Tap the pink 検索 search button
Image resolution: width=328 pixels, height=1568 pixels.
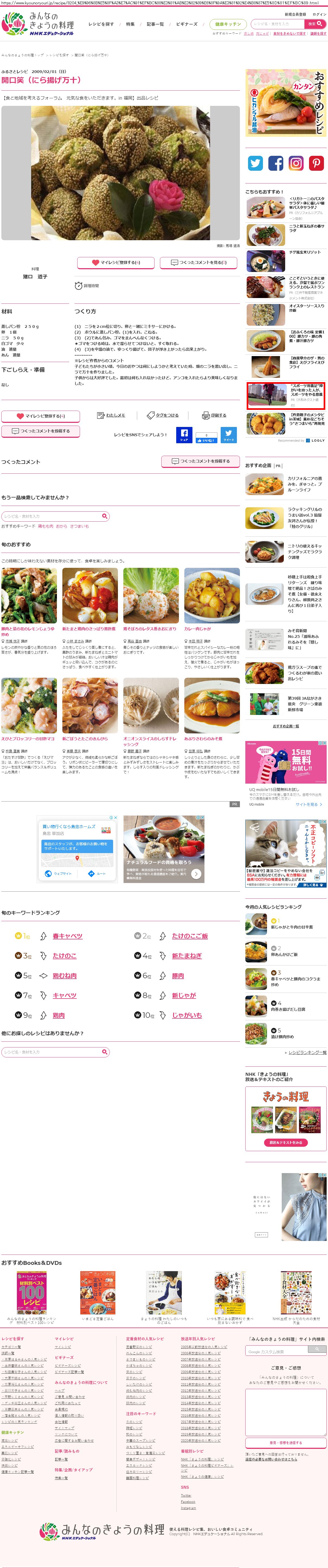(315, 24)
